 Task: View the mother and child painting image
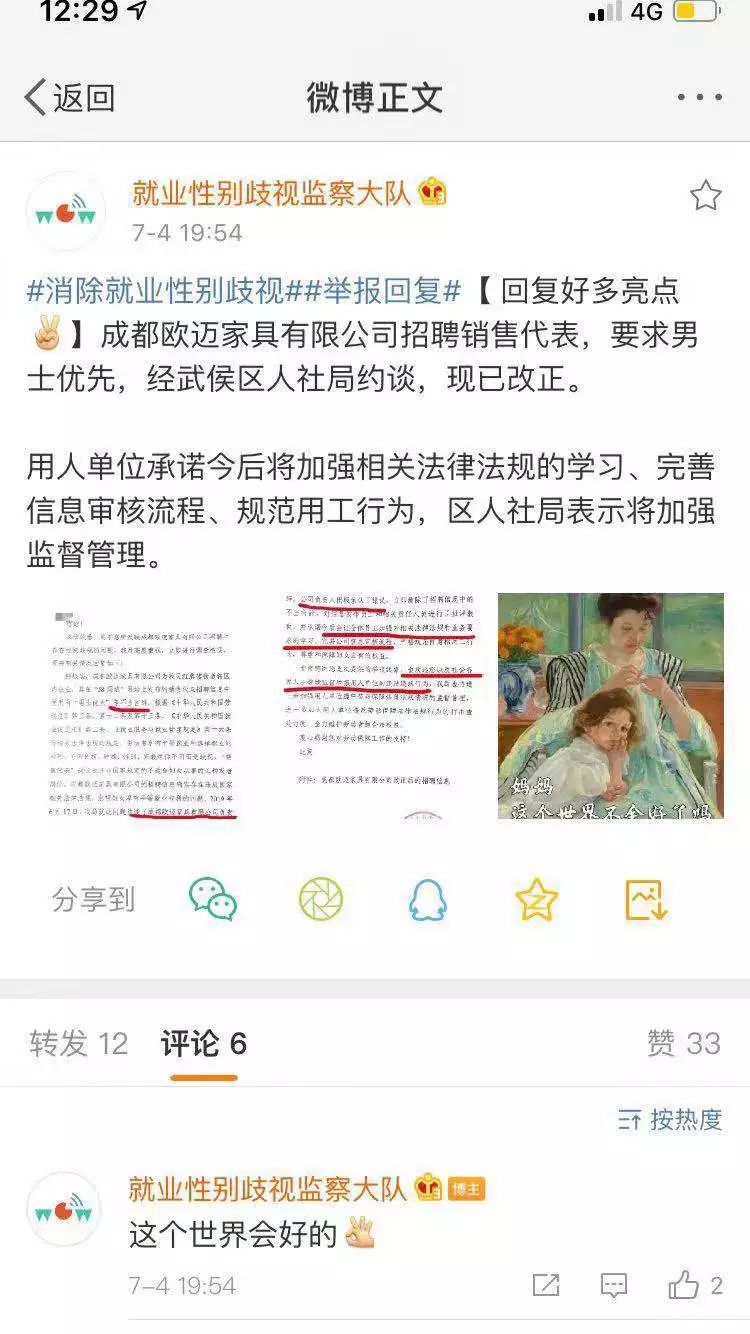click(611, 707)
